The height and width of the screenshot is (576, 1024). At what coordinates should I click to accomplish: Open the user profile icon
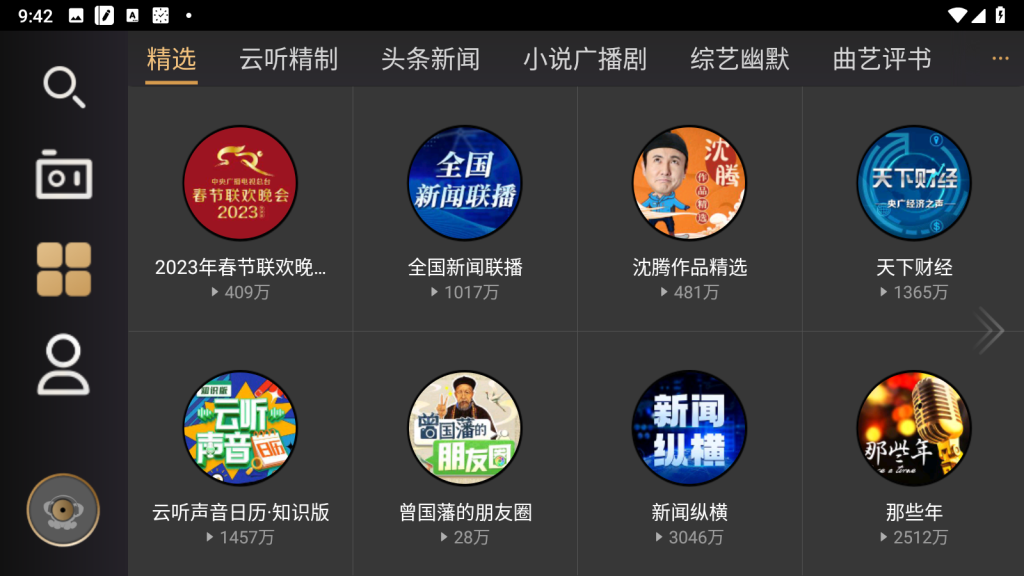64,365
